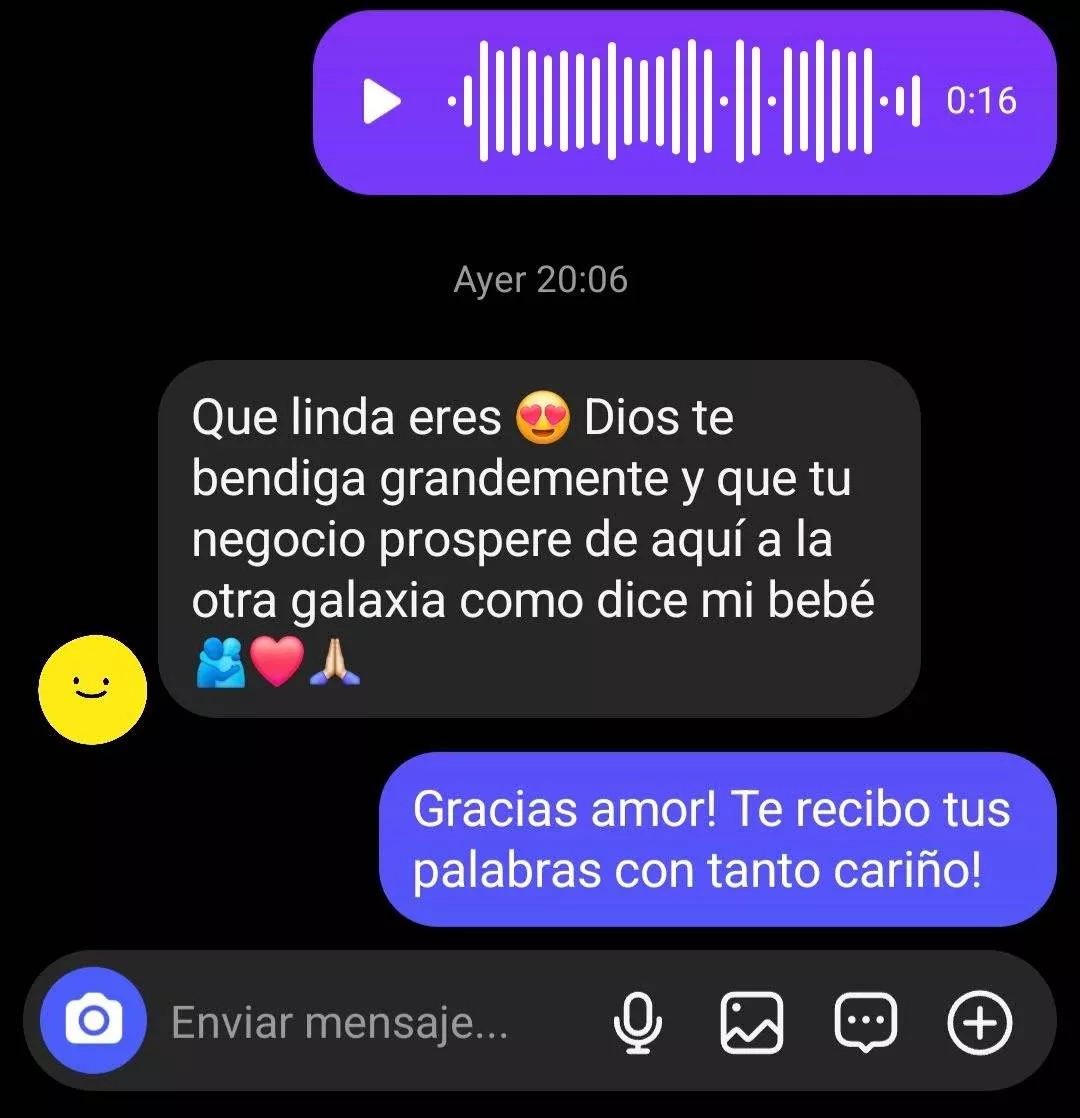
Task: Play the 0:16 voice message
Action: [382, 102]
